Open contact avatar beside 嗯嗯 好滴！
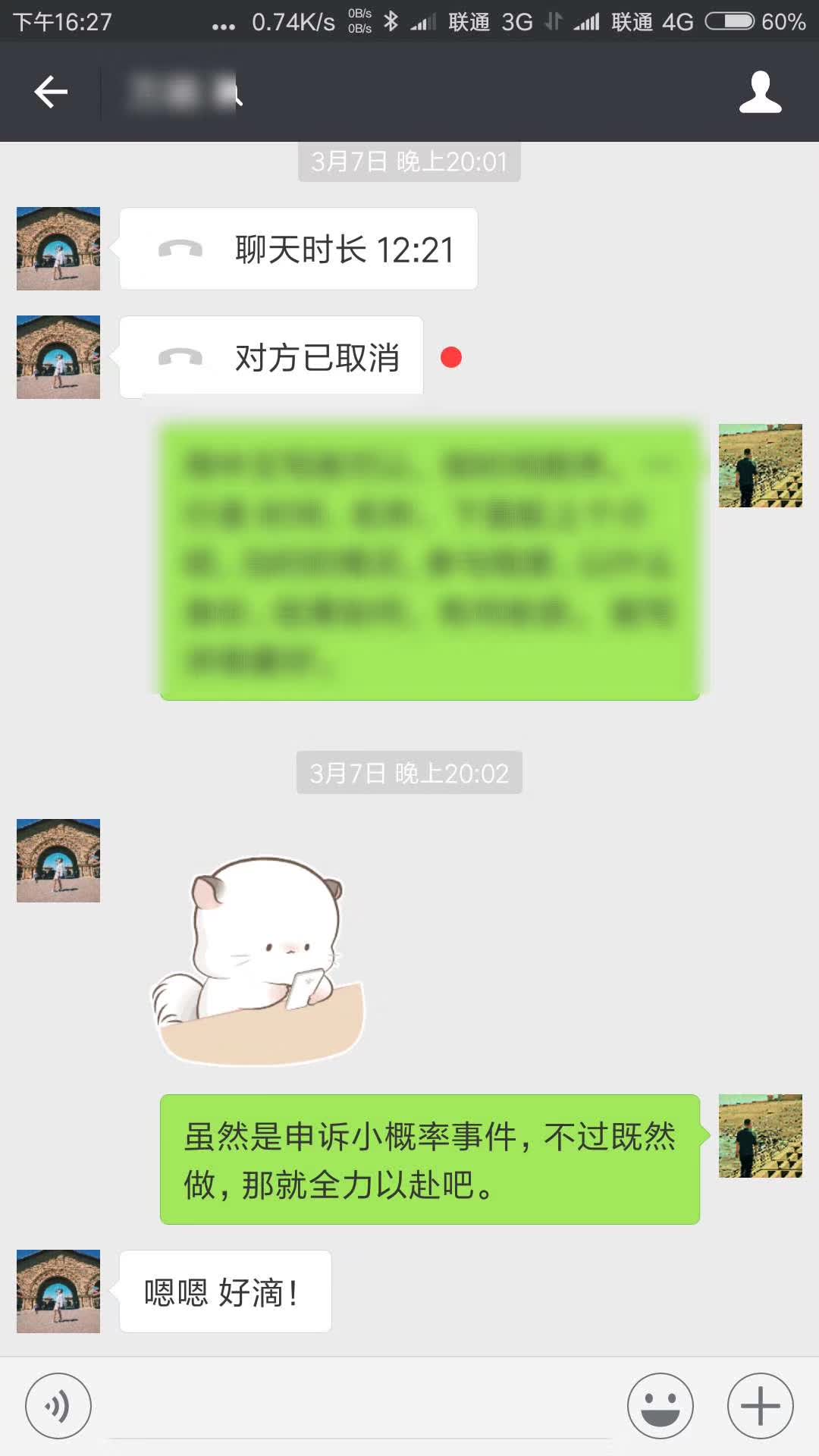The image size is (819, 1456). coord(58,1291)
